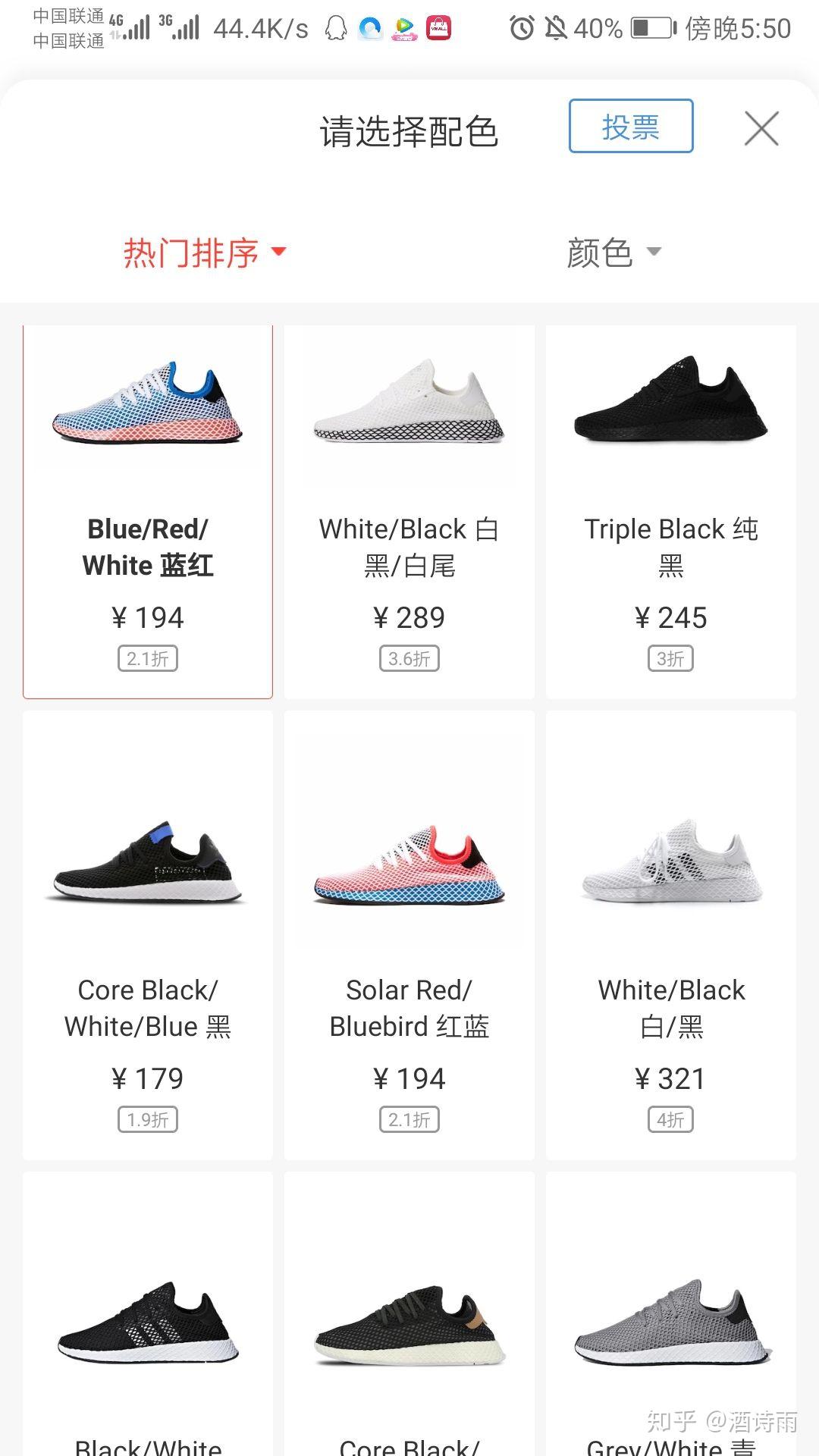Select the Black/White shoe card
This screenshot has height=1456, width=819.
coord(148,1319)
